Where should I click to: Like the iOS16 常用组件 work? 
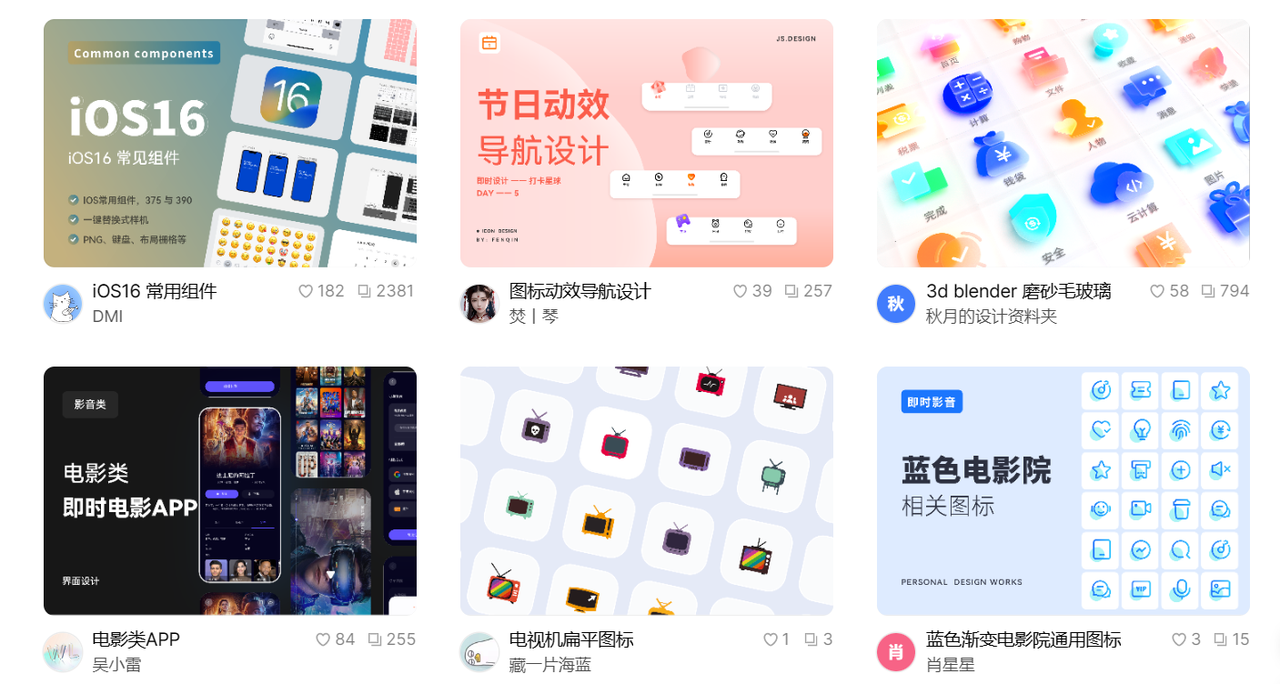[x=306, y=291]
